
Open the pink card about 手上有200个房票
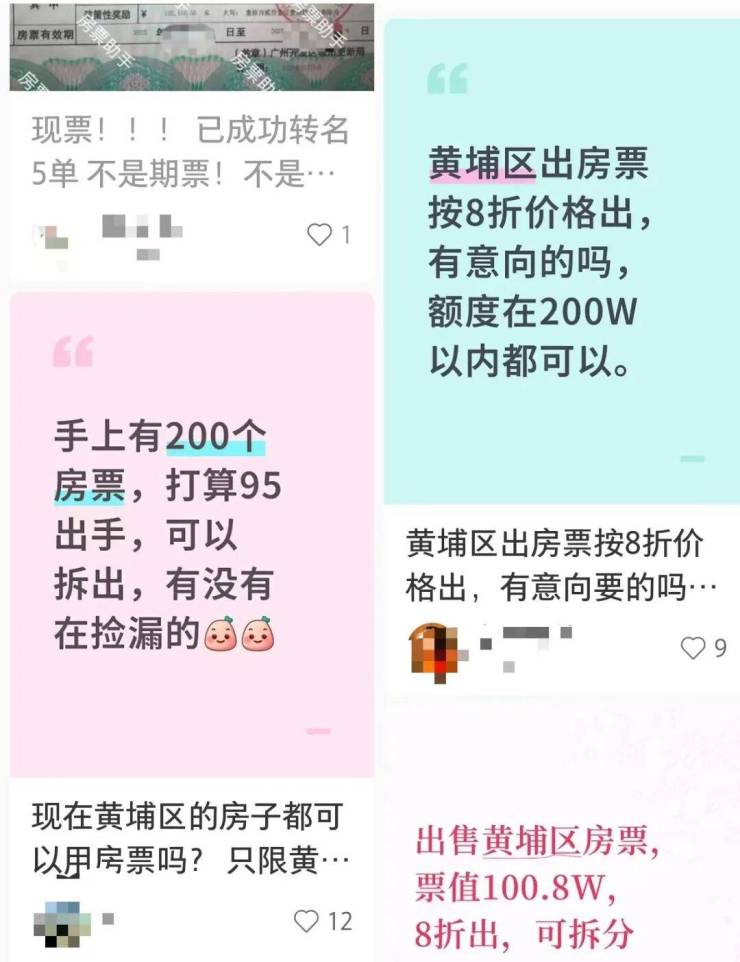190,535
